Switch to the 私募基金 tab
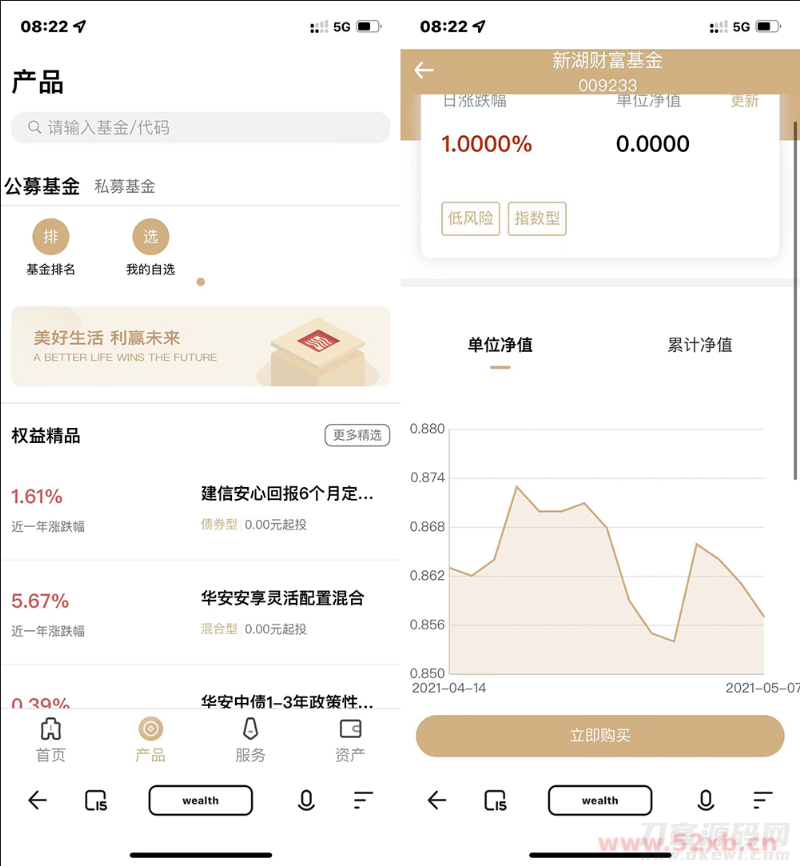Viewport: 800px width, 866px height. [125, 186]
